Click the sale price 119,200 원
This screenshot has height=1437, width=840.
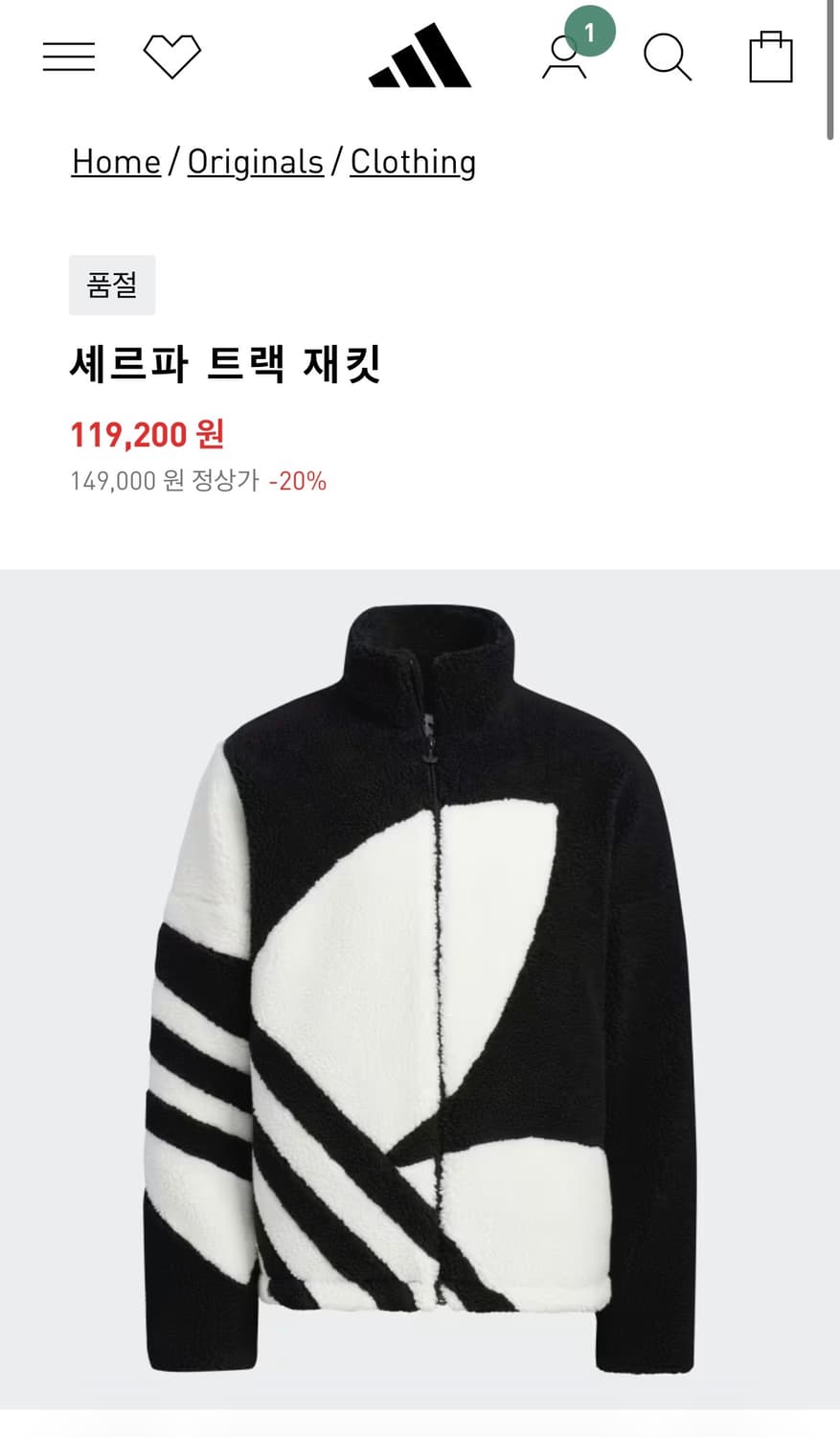tap(148, 435)
